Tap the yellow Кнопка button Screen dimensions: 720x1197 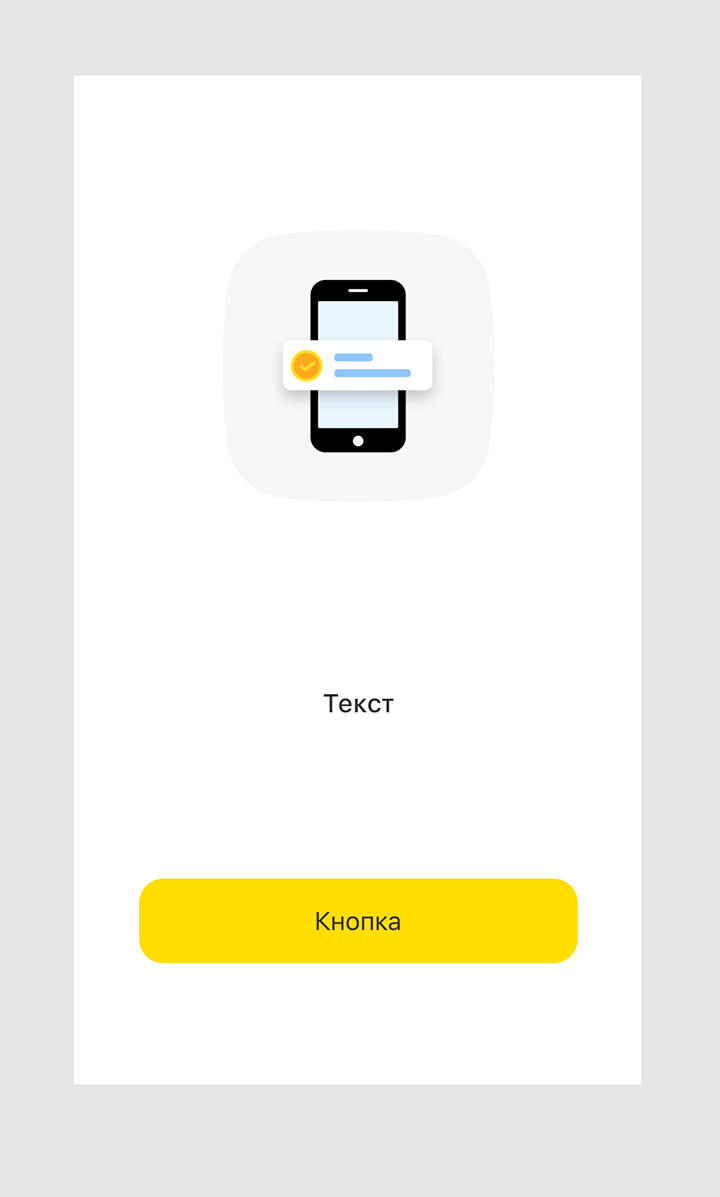pos(358,921)
